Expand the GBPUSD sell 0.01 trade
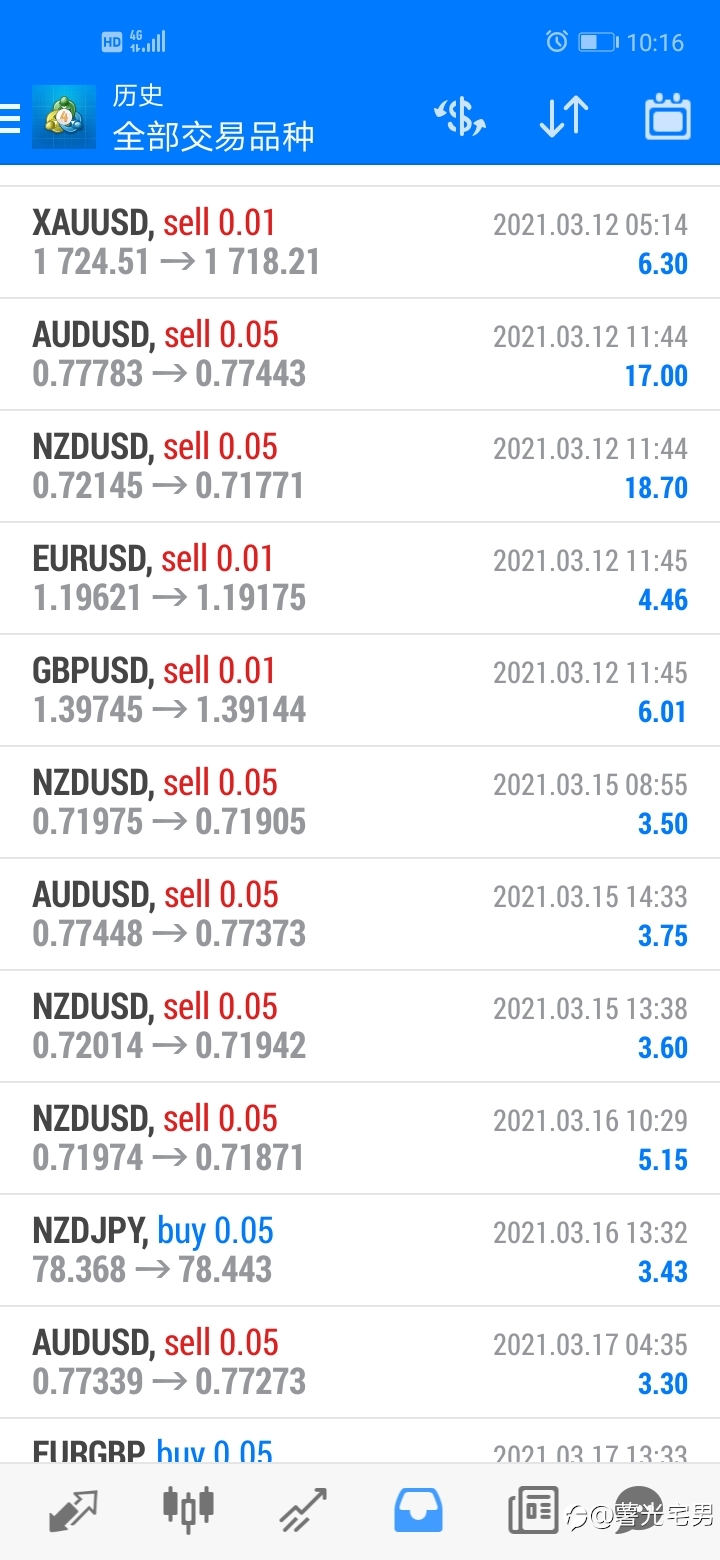The image size is (720, 1560). click(360, 690)
